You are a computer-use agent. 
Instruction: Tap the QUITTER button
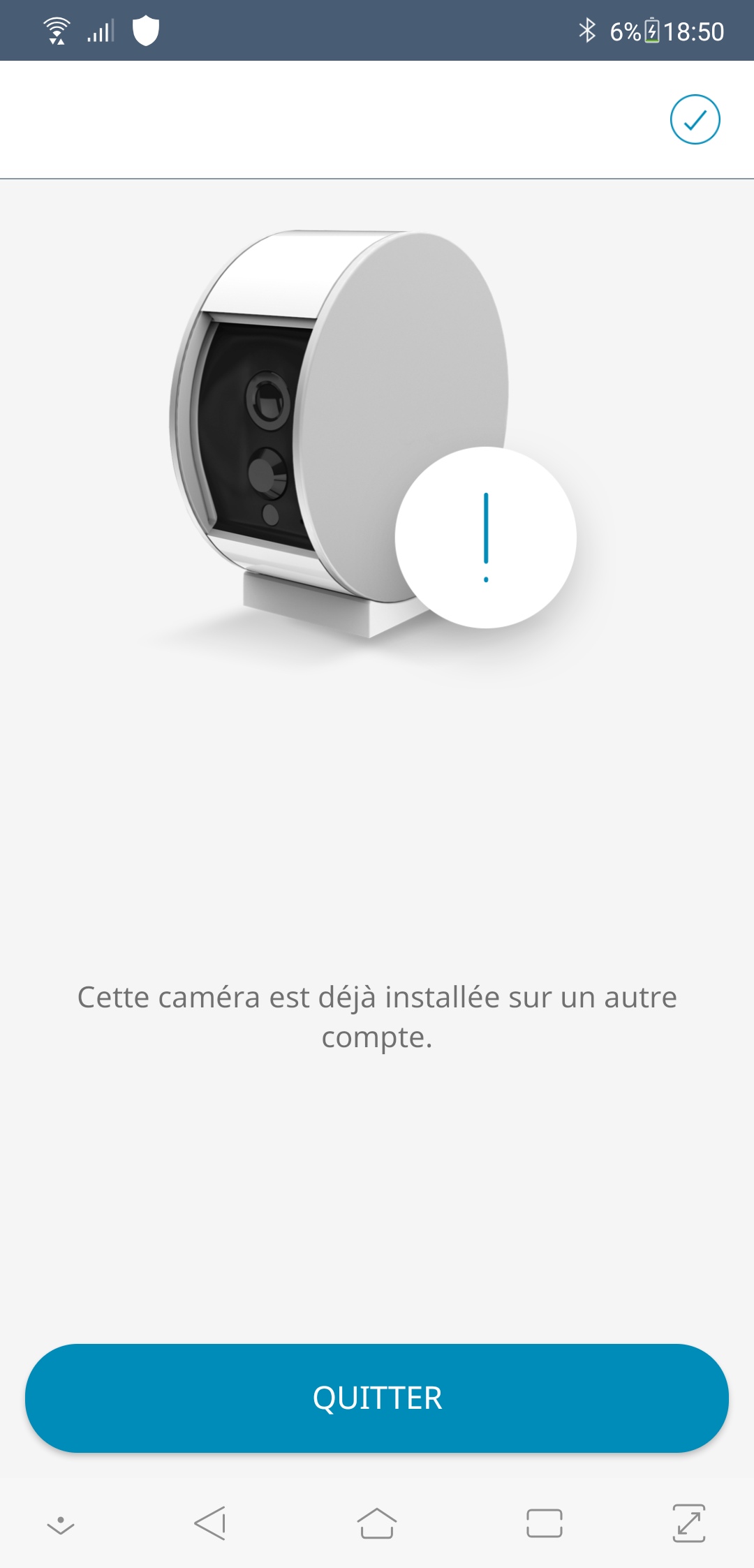coord(377,1398)
